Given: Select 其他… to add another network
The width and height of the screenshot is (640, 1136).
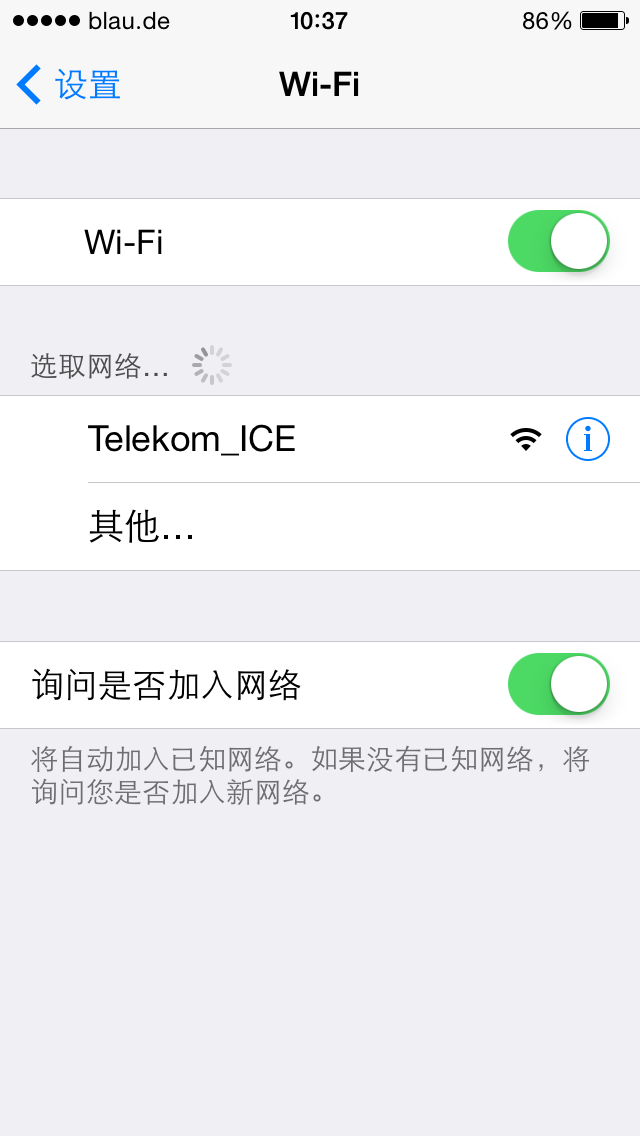Looking at the screenshot, I should (x=141, y=527).
